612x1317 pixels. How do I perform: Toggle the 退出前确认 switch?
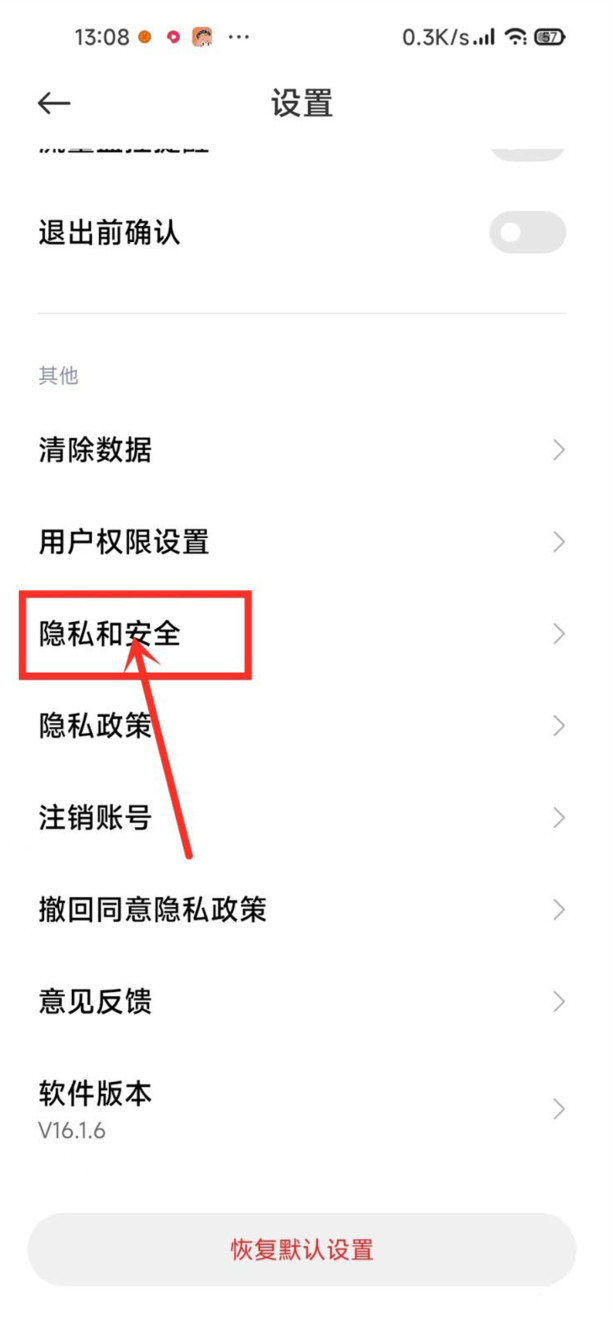pos(527,234)
